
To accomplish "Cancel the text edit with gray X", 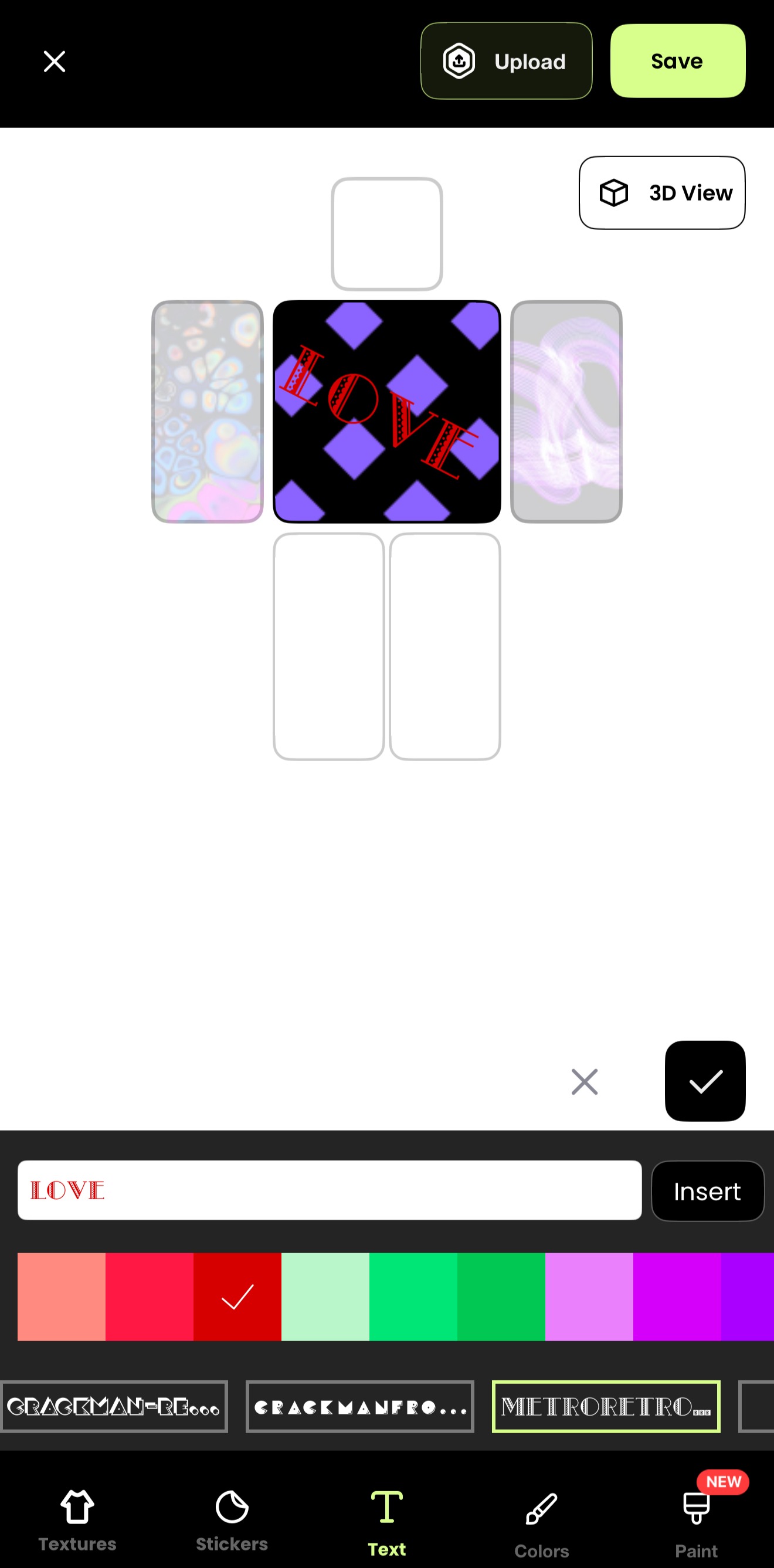I will tap(584, 1082).
